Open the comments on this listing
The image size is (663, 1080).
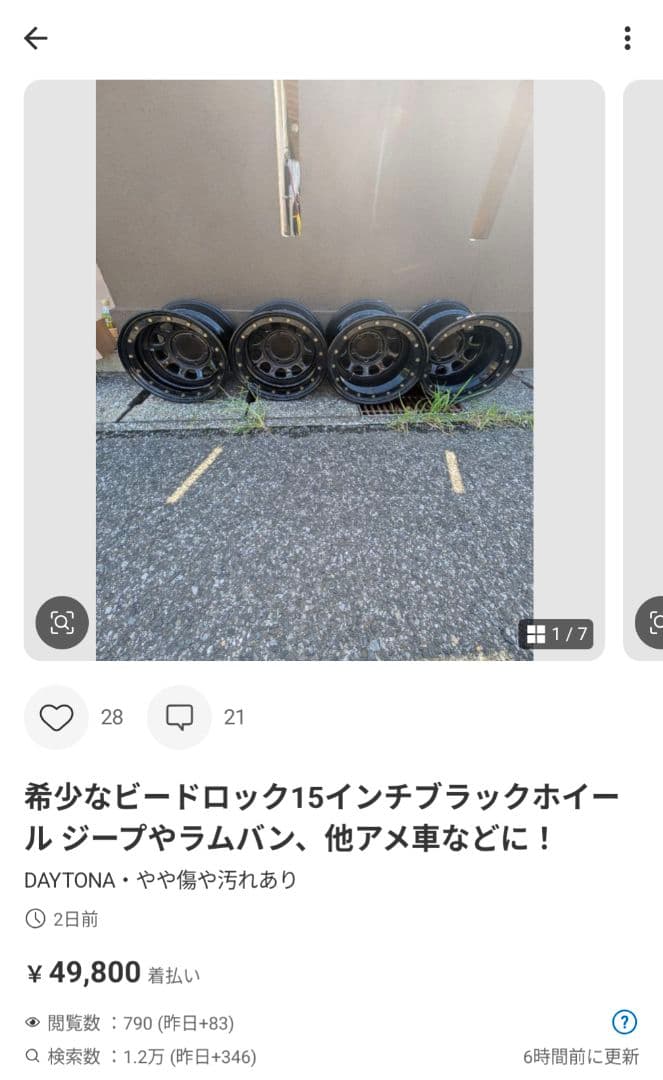click(180, 717)
